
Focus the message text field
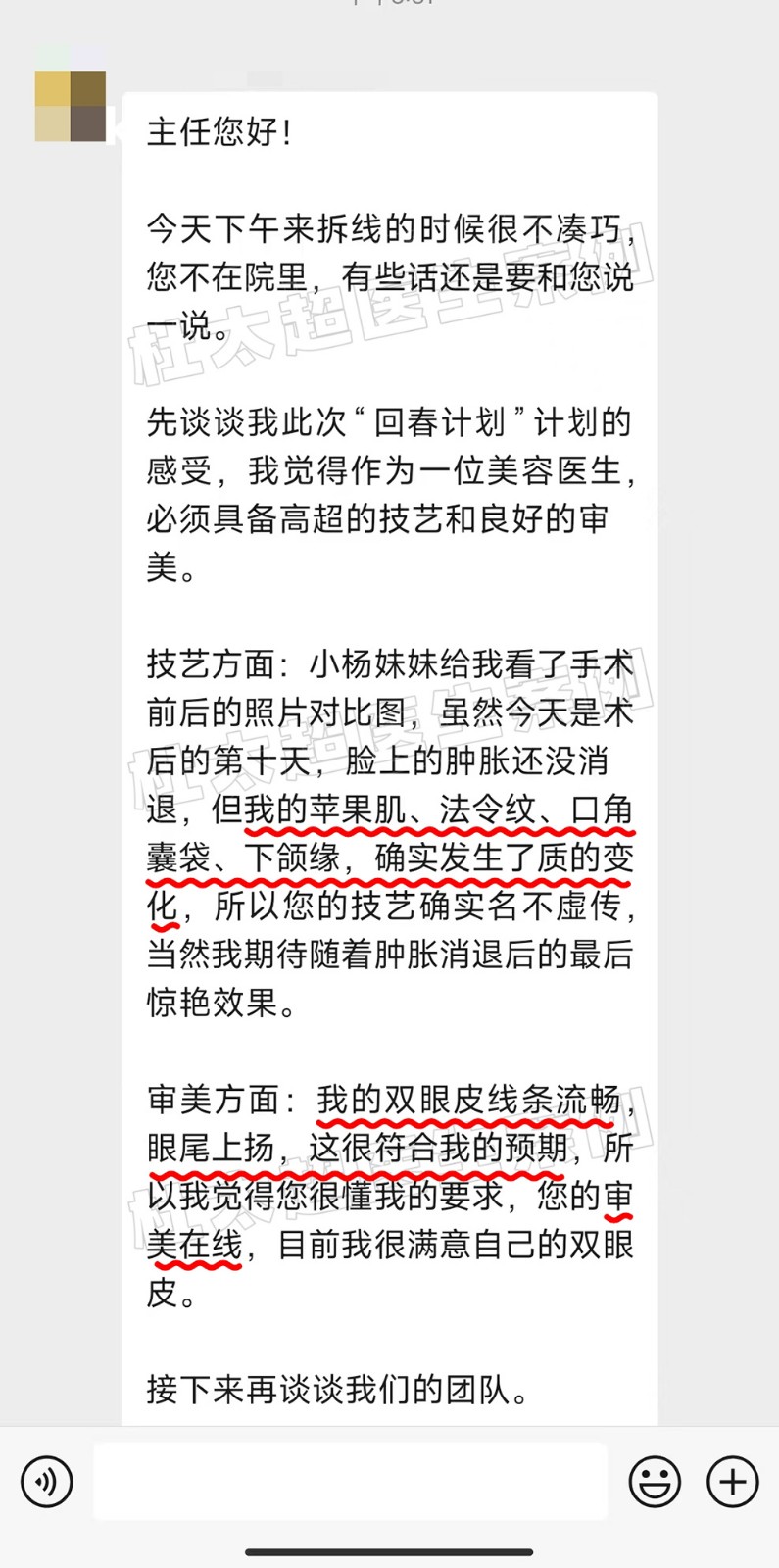coord(350,1481)
